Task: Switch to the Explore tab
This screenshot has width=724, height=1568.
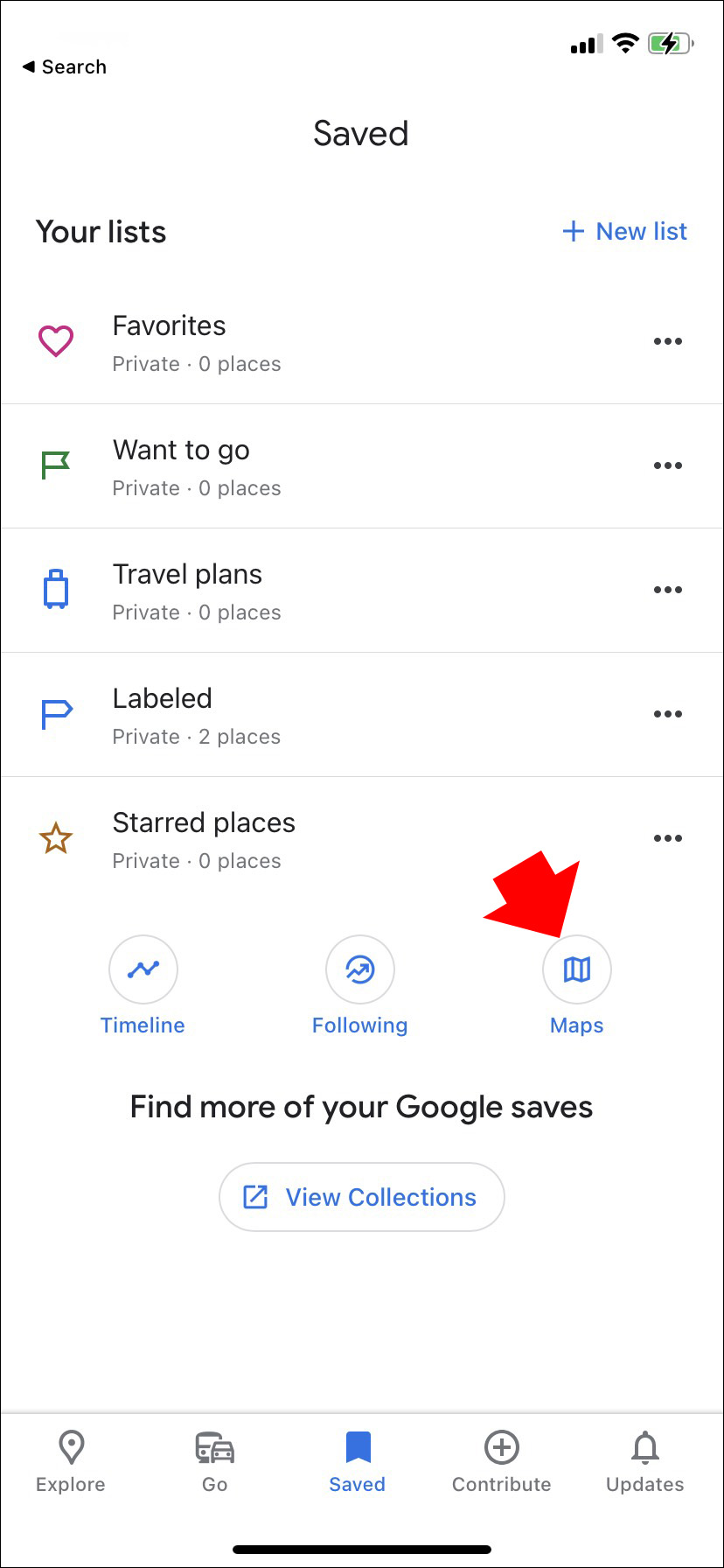Action: (71, 1461)
